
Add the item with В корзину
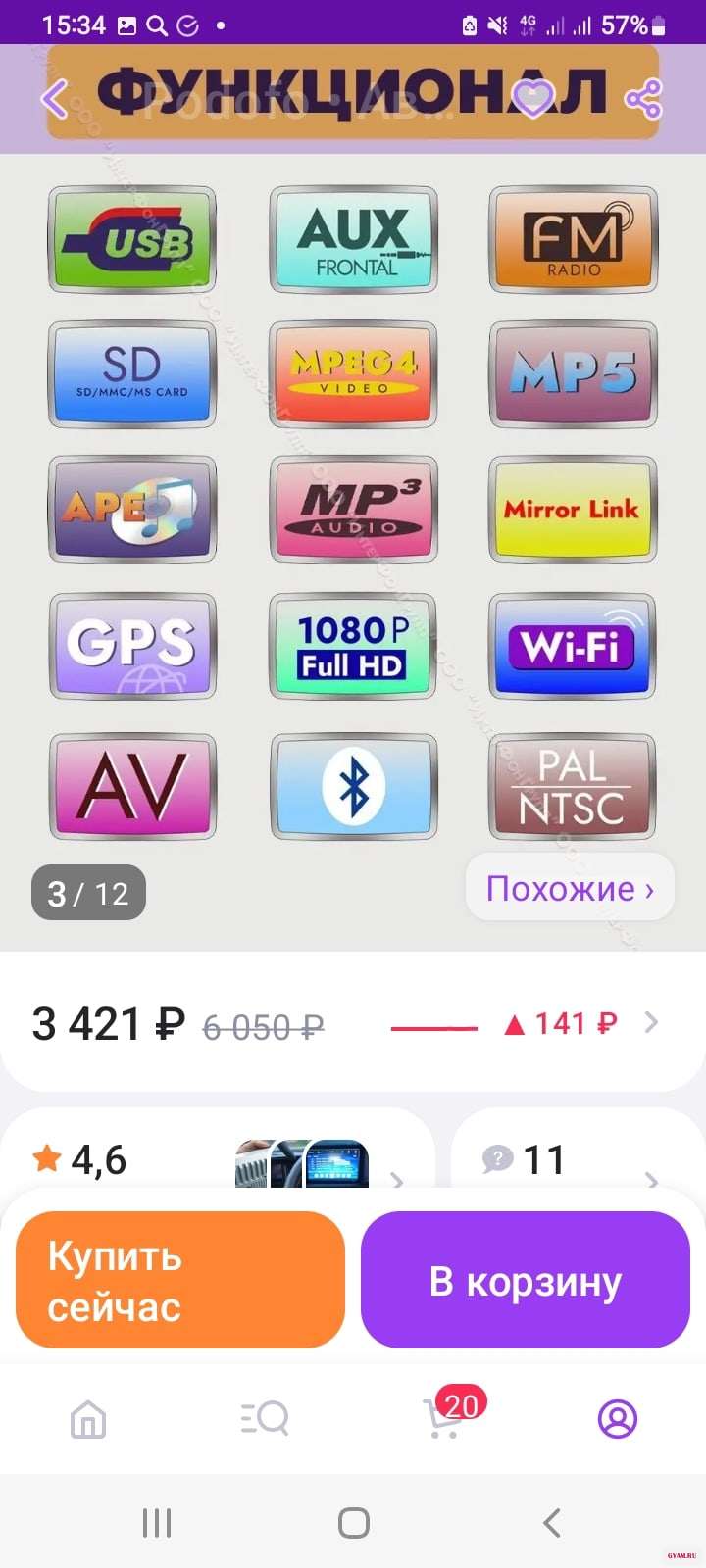point(526,1280)
